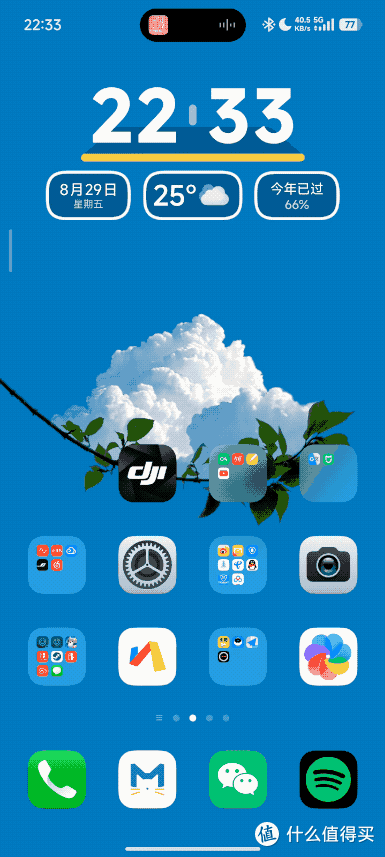Viewport: 385px width, 857px height.
Task: Launch WeChat from the dock
Action: [238, 779]
